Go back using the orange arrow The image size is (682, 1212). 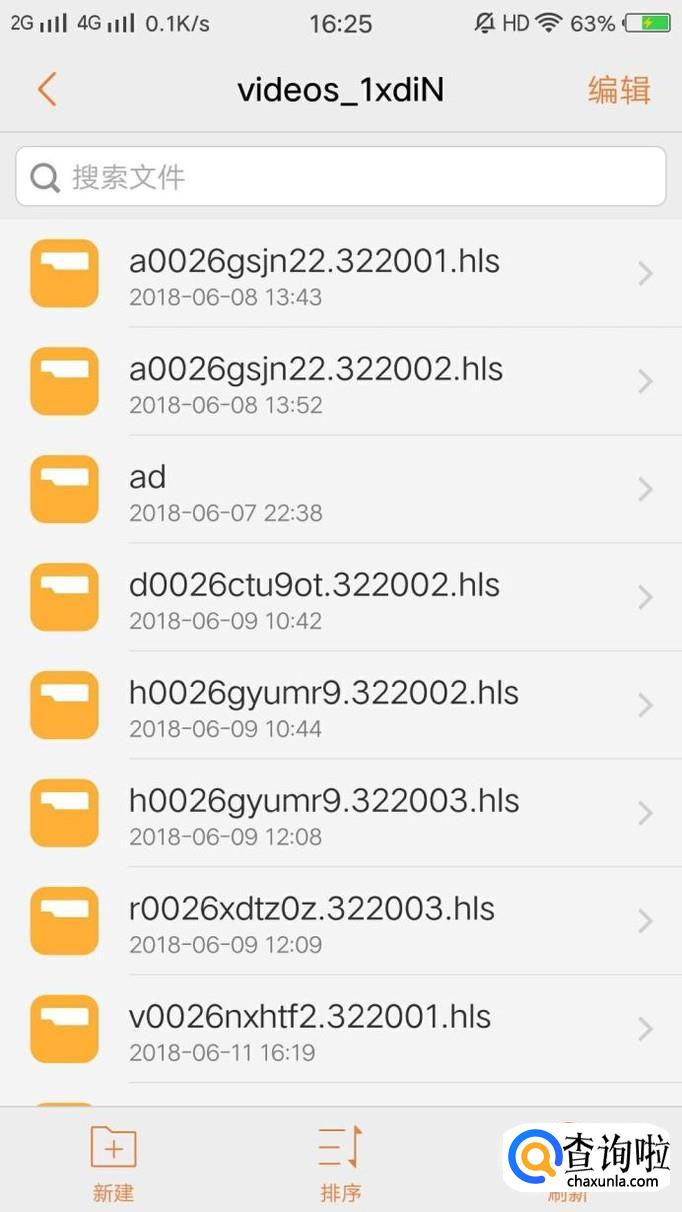coord(47,89)
